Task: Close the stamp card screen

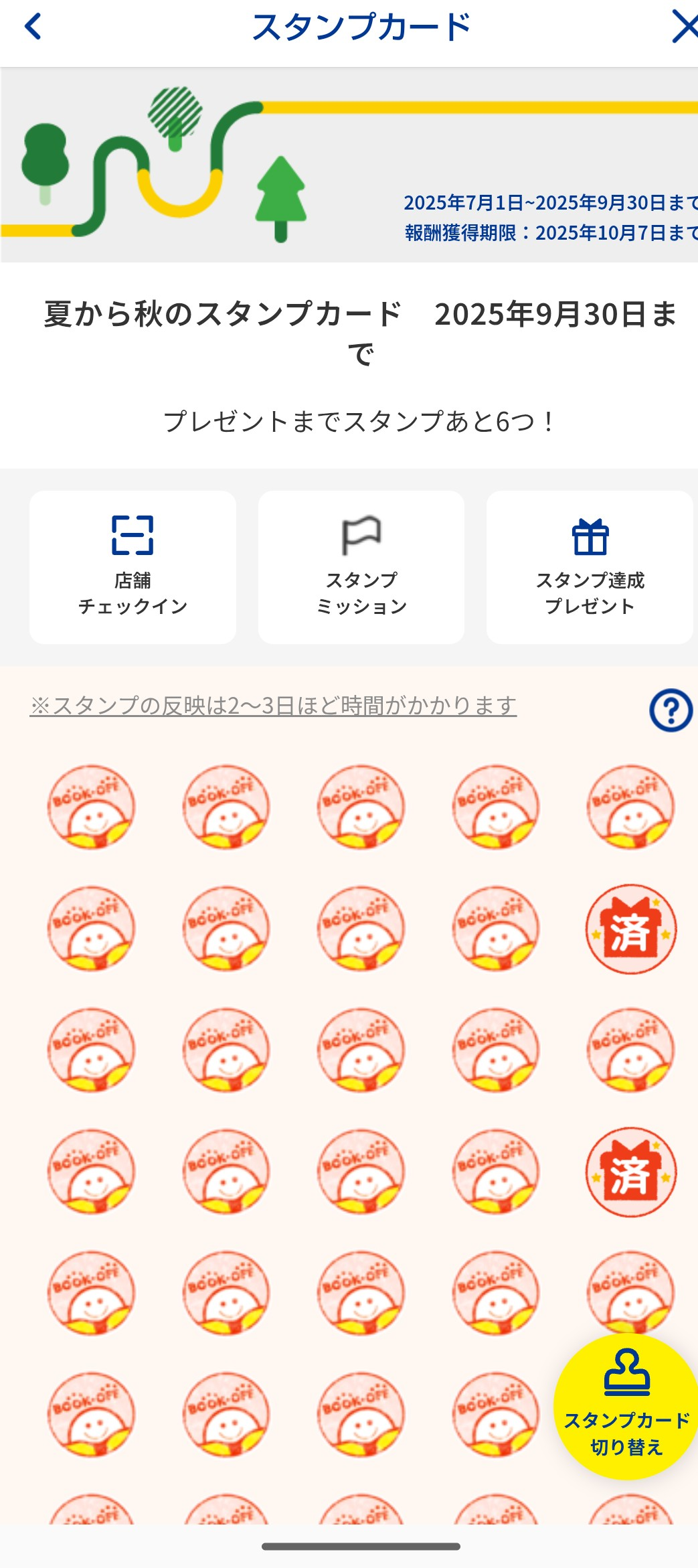Action: [x=684, y=27]
